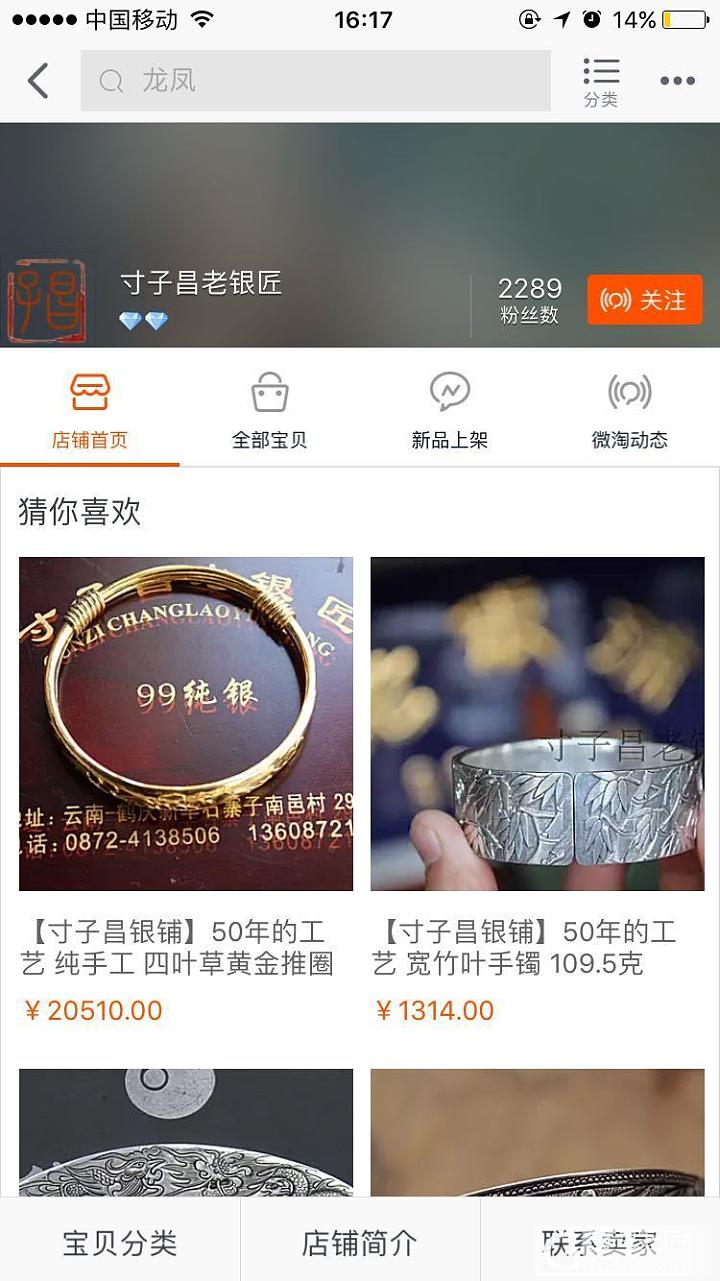Screen dimensions: 720x1281
Task: Open 店铺简介 shop introduction
Action: (360, 1243)
